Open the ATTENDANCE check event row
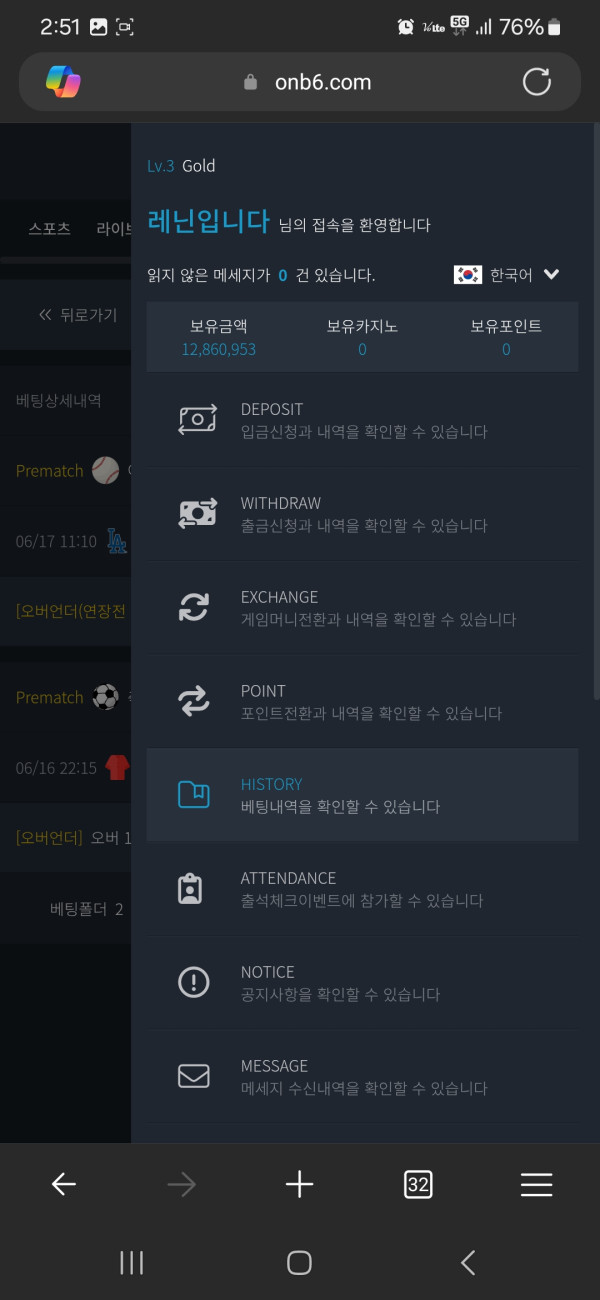Screen dimensions: 600x1300 coord(362,889)
